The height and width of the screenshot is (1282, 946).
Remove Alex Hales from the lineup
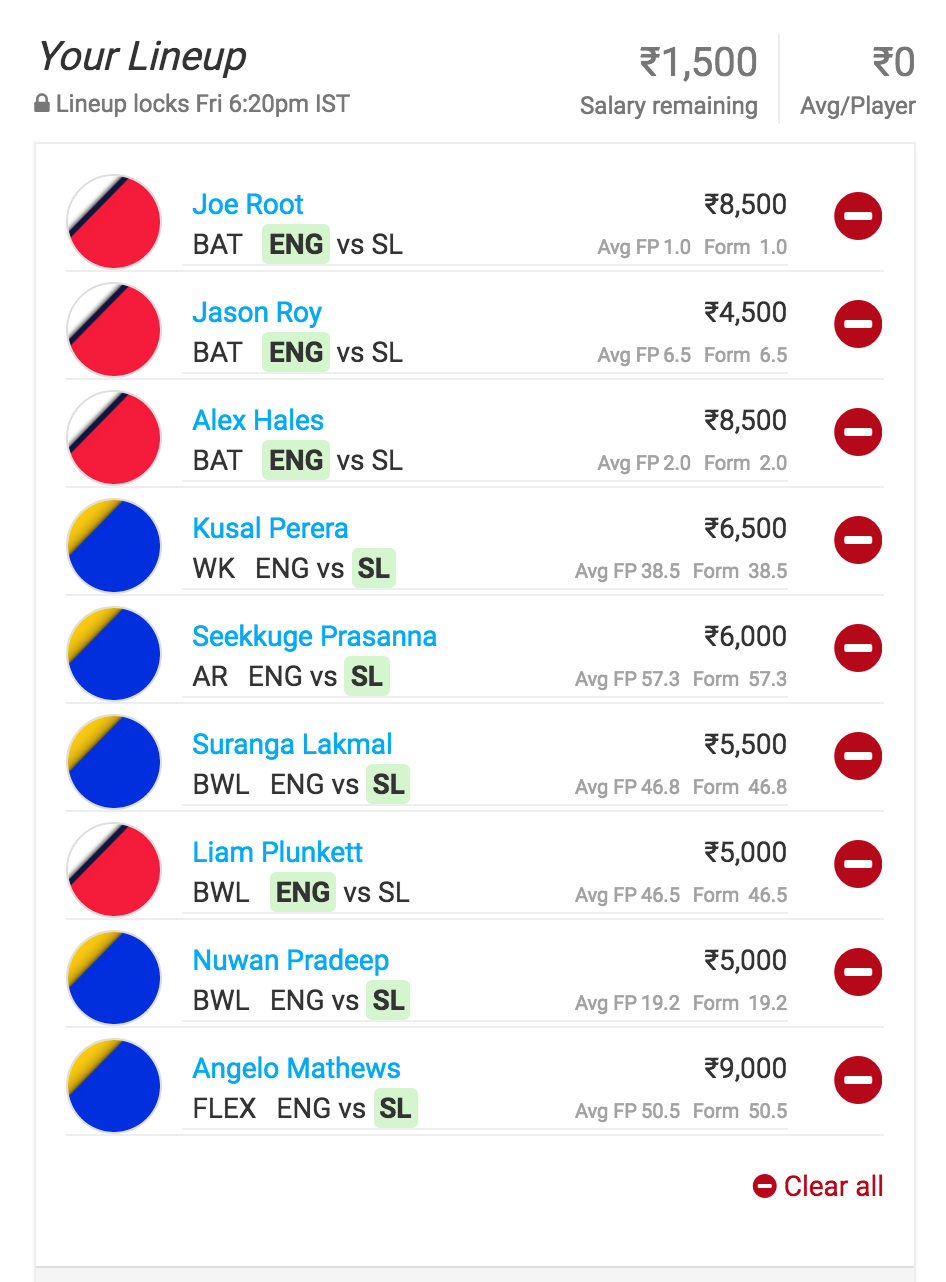(x=857, y=432)
